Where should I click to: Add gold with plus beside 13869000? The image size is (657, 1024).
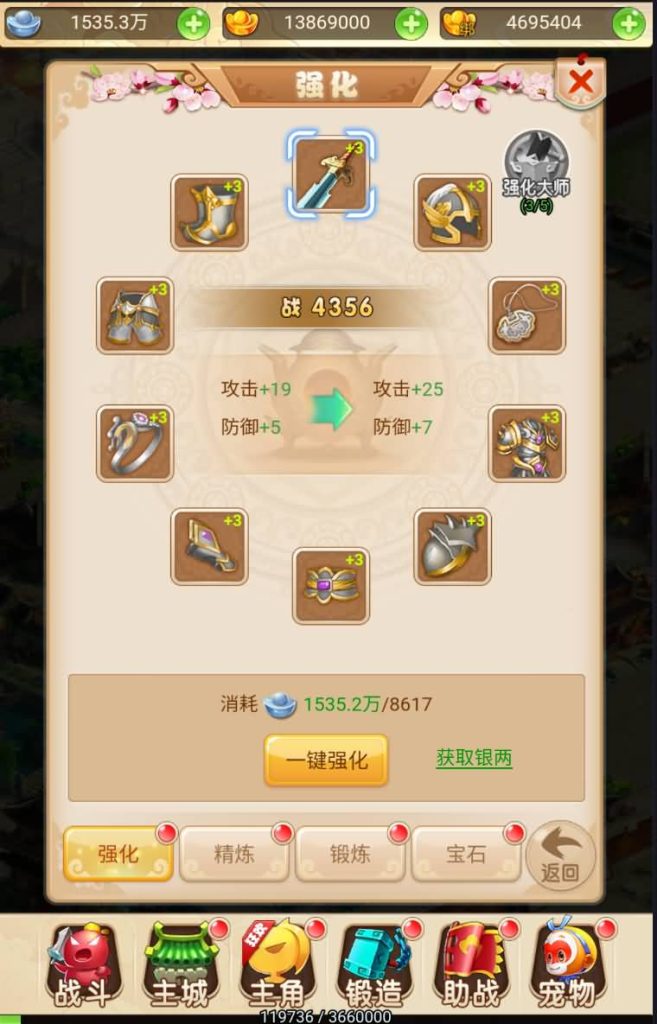point(411,23)
